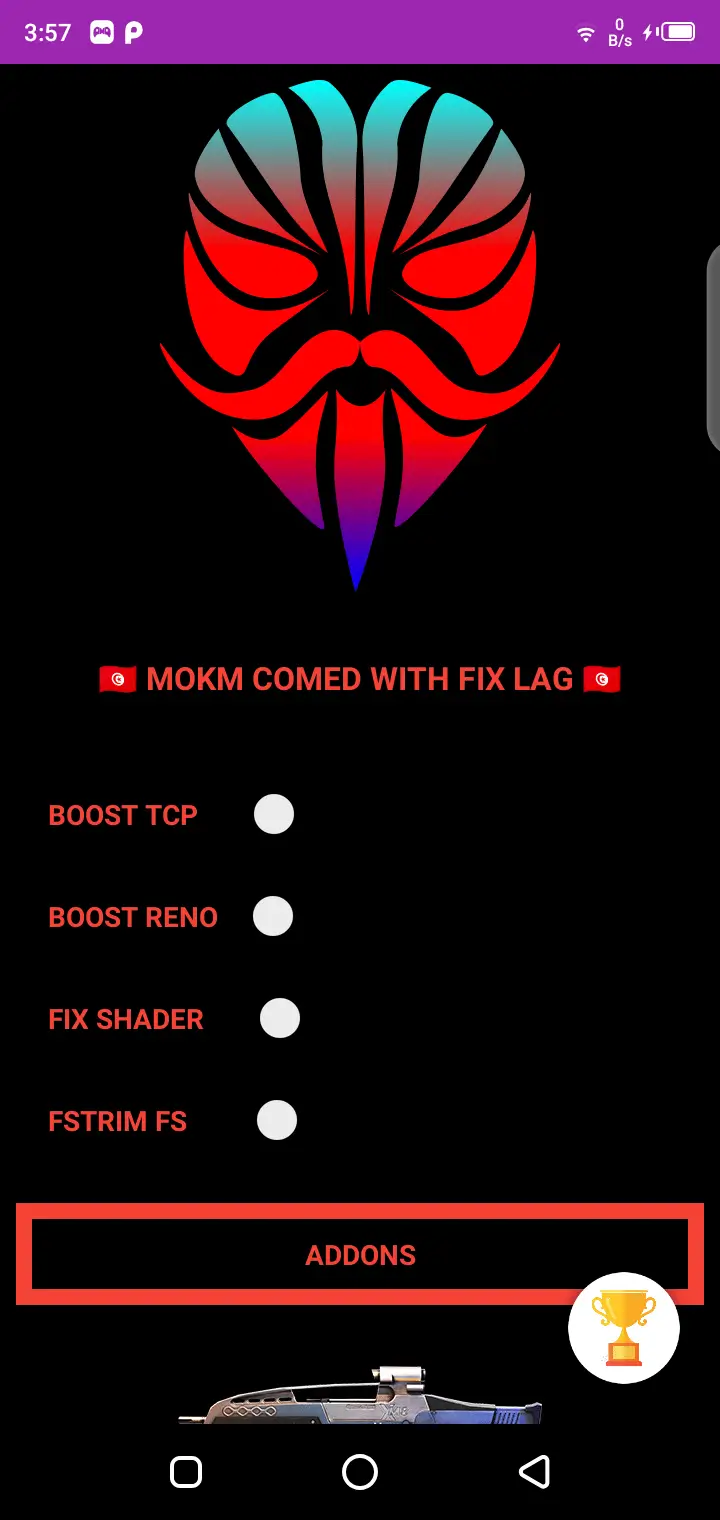Return to the home screen
The width and height of the screenshot is (720, 1520).
(x=360, y=1471)
